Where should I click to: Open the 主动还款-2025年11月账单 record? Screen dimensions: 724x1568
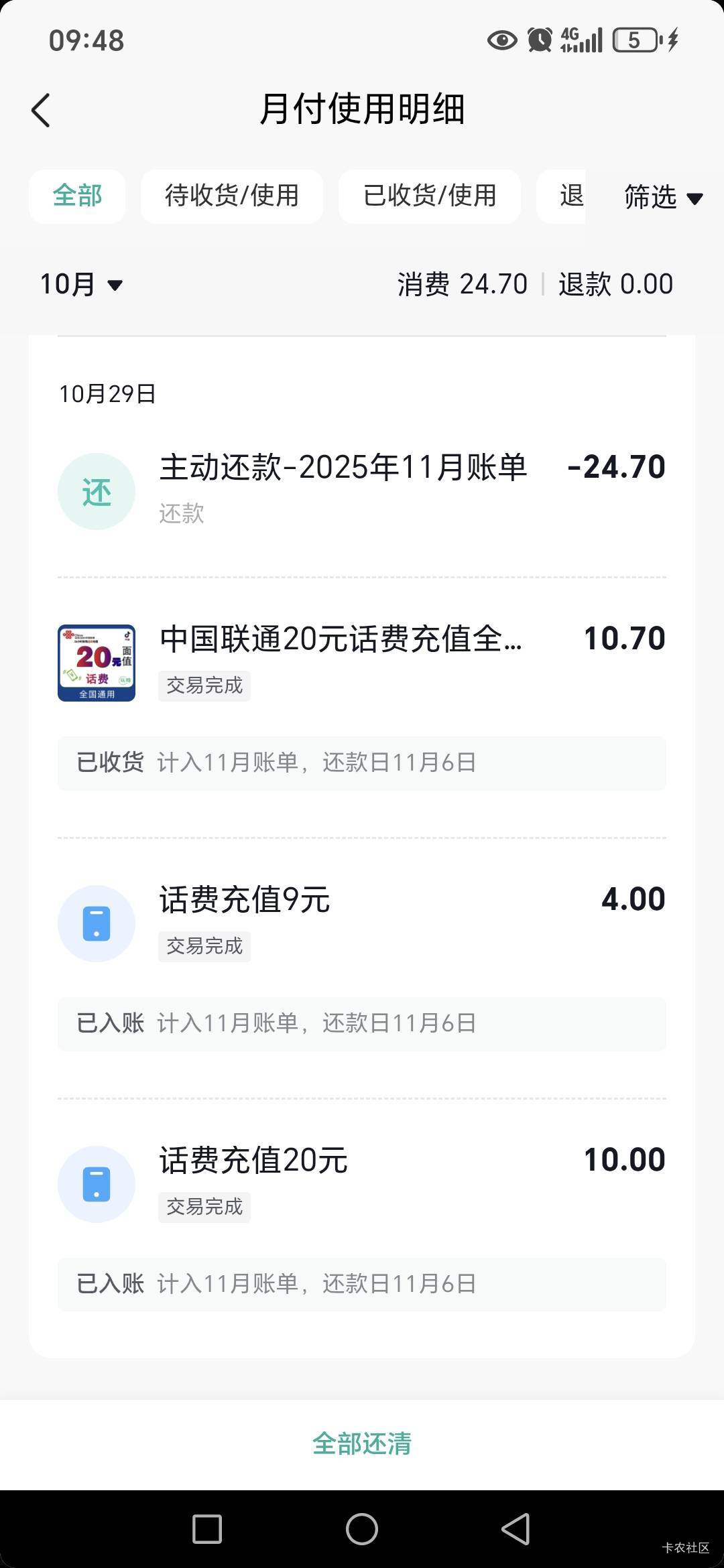(362, 491)
